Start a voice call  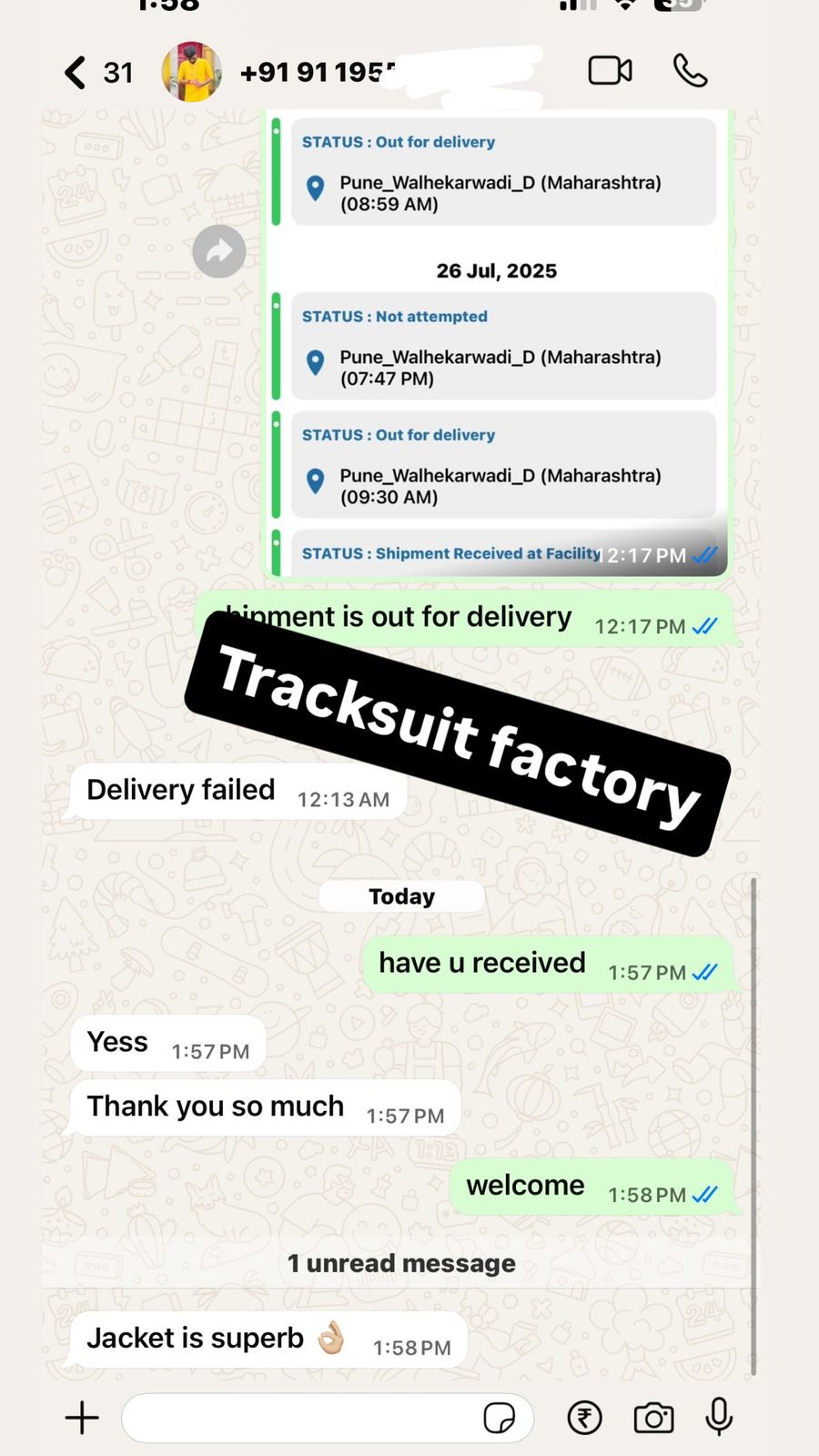[690, 71]
